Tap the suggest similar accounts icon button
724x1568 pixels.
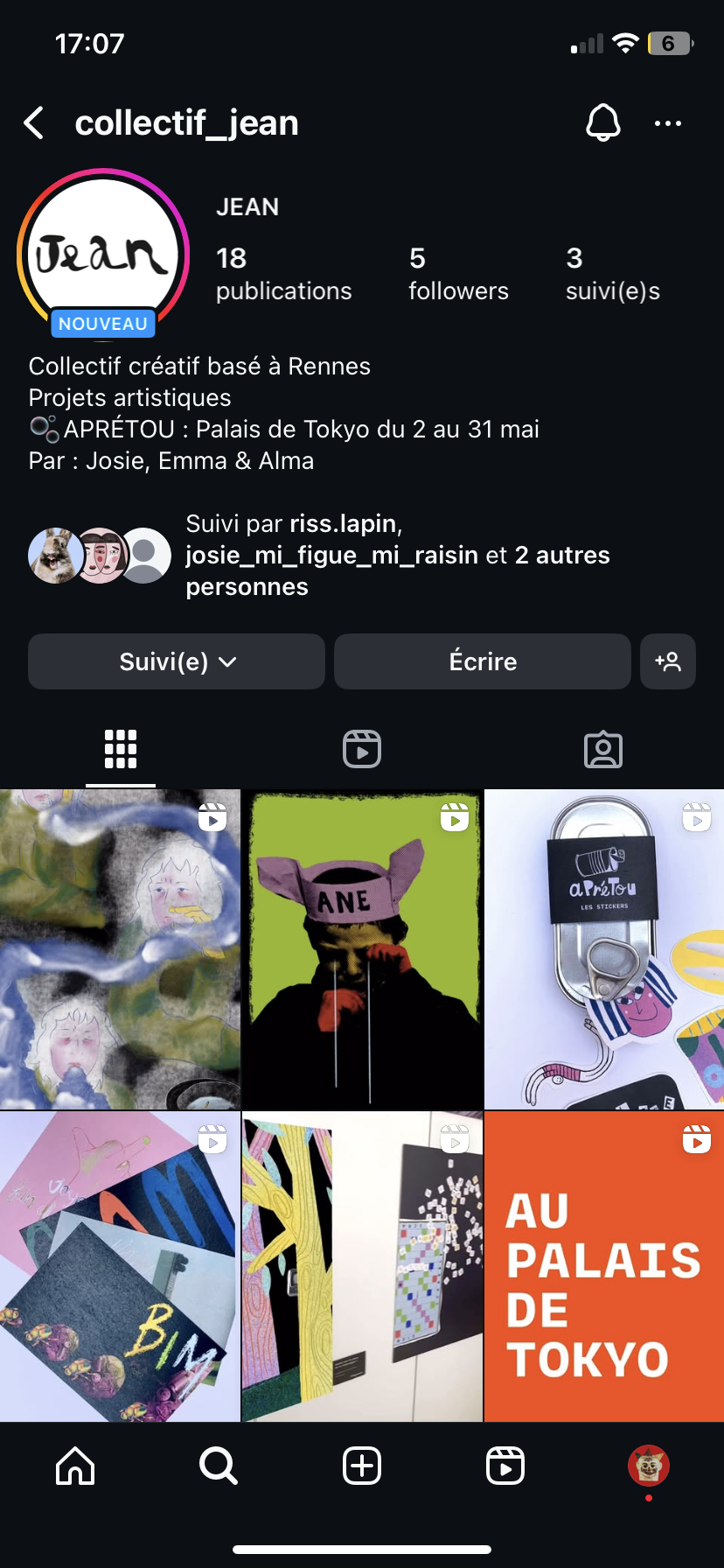point(668,661)
